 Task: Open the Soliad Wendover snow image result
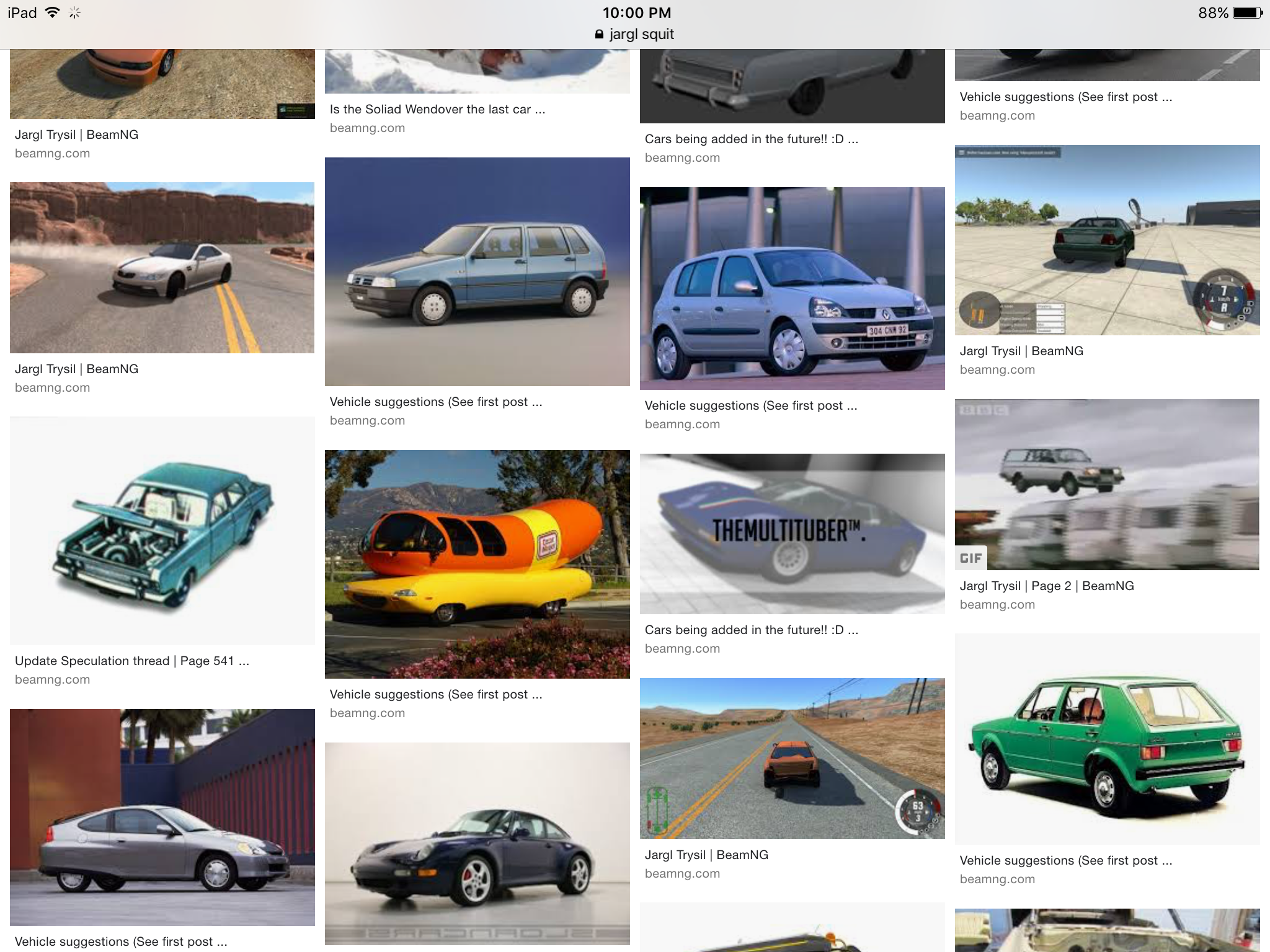click(x=477, y=71)
